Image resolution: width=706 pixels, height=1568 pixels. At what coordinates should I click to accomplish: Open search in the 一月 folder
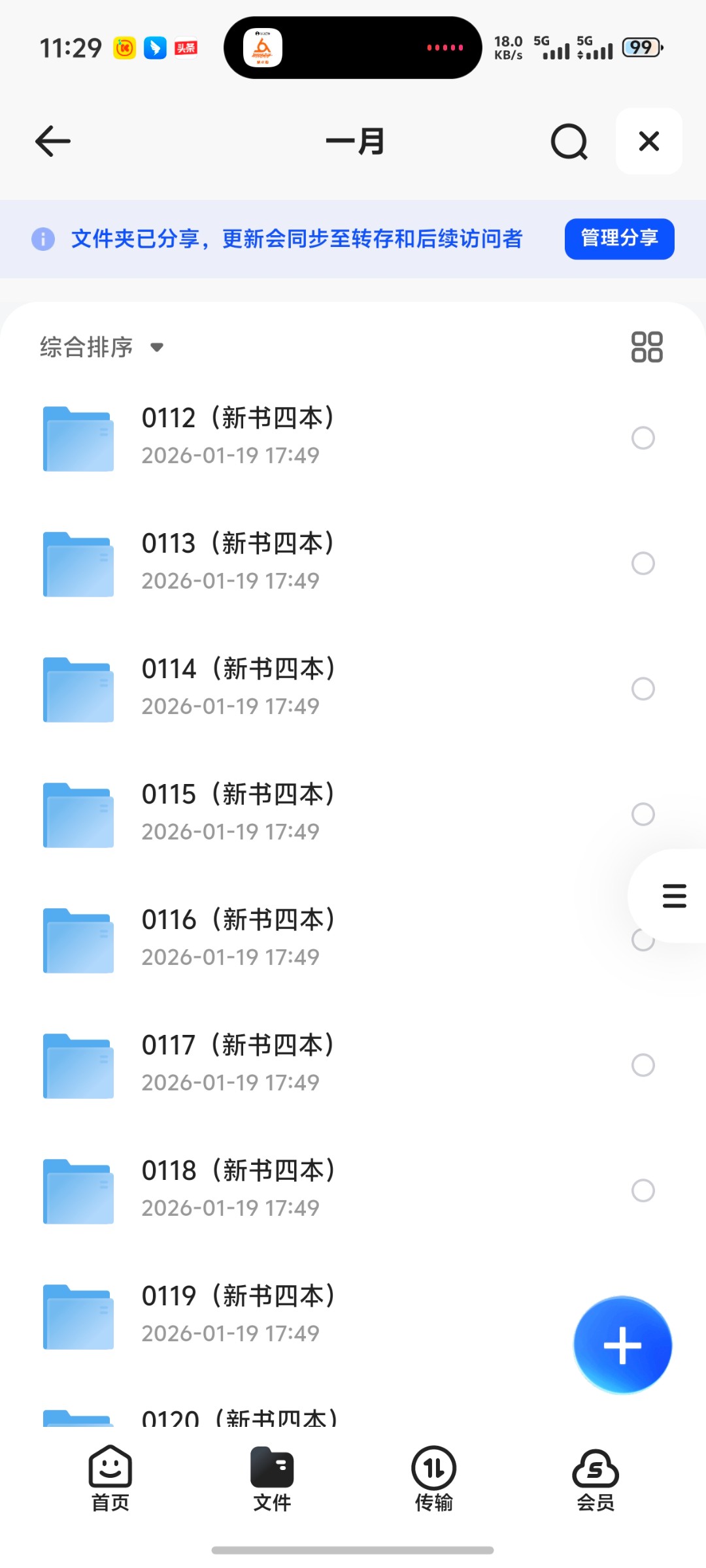569,141
